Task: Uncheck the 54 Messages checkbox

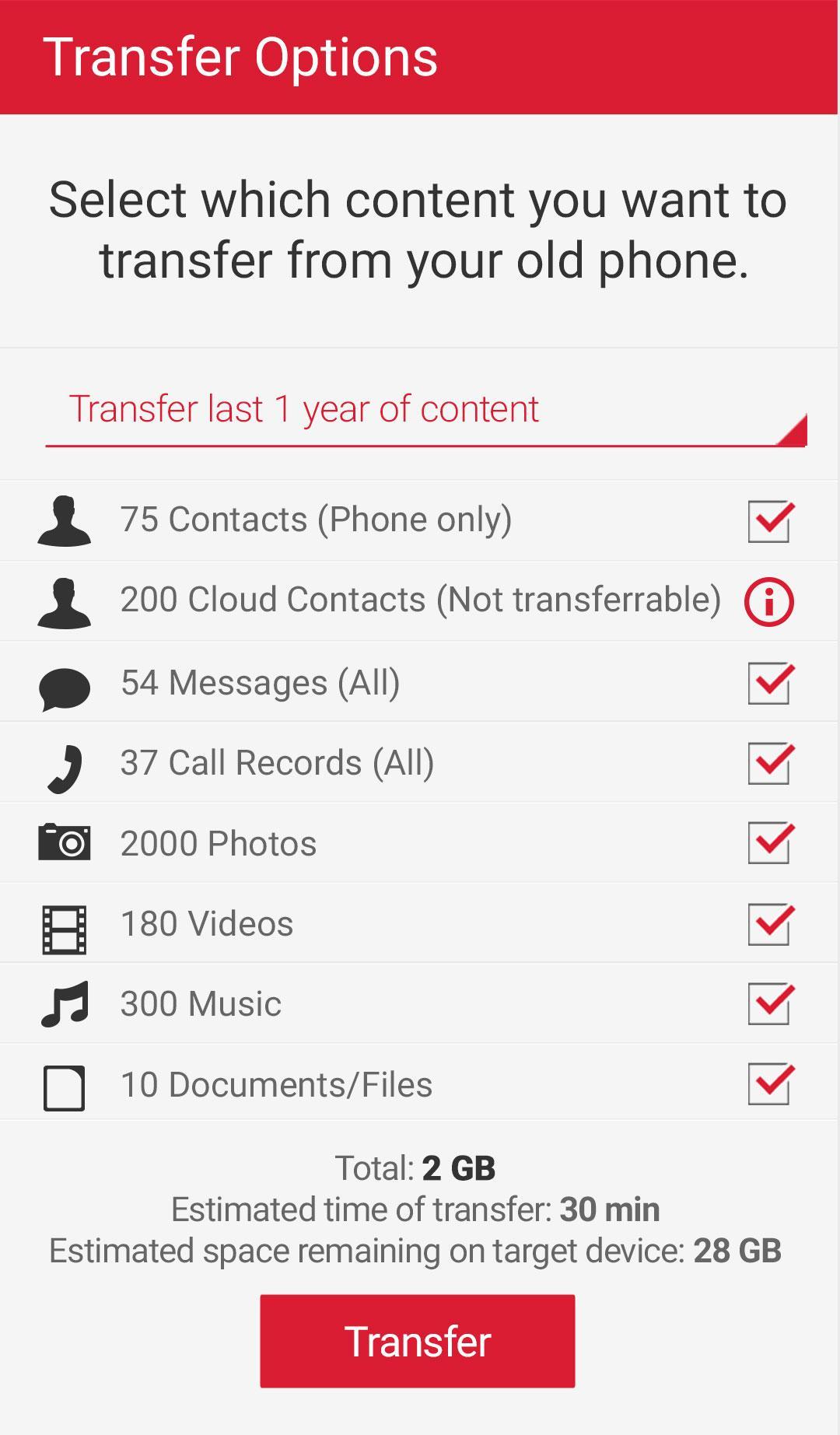Action: pos(769,684)
